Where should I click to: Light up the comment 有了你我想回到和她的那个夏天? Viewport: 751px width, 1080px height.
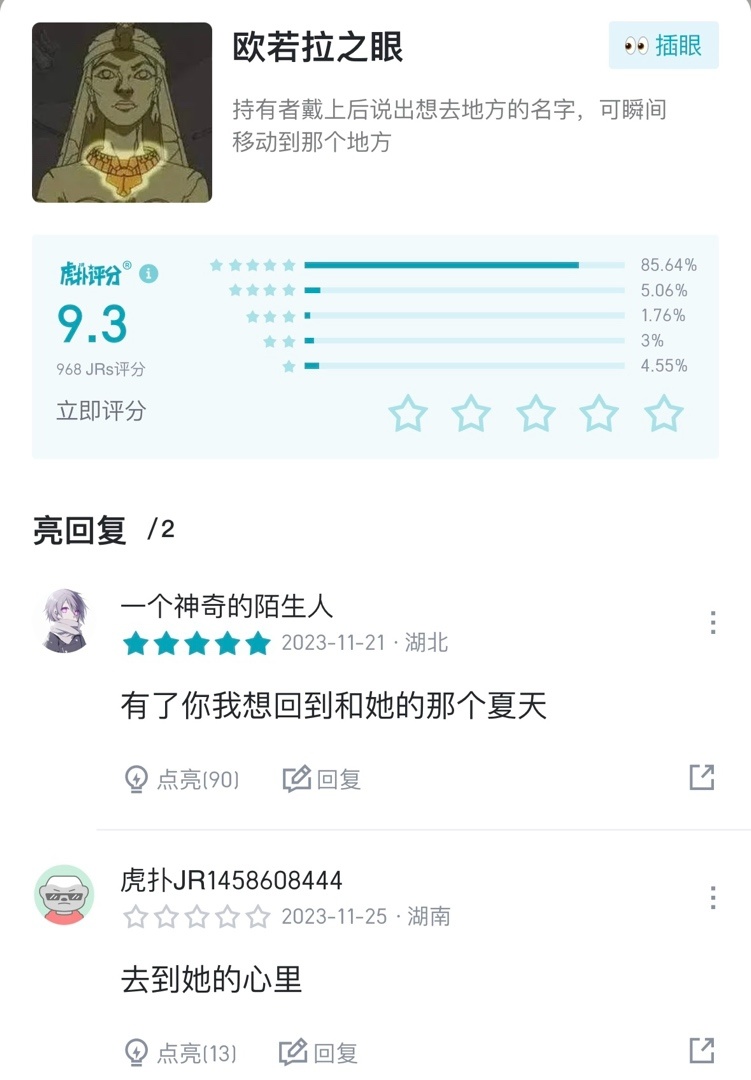[x=181, y=779]
